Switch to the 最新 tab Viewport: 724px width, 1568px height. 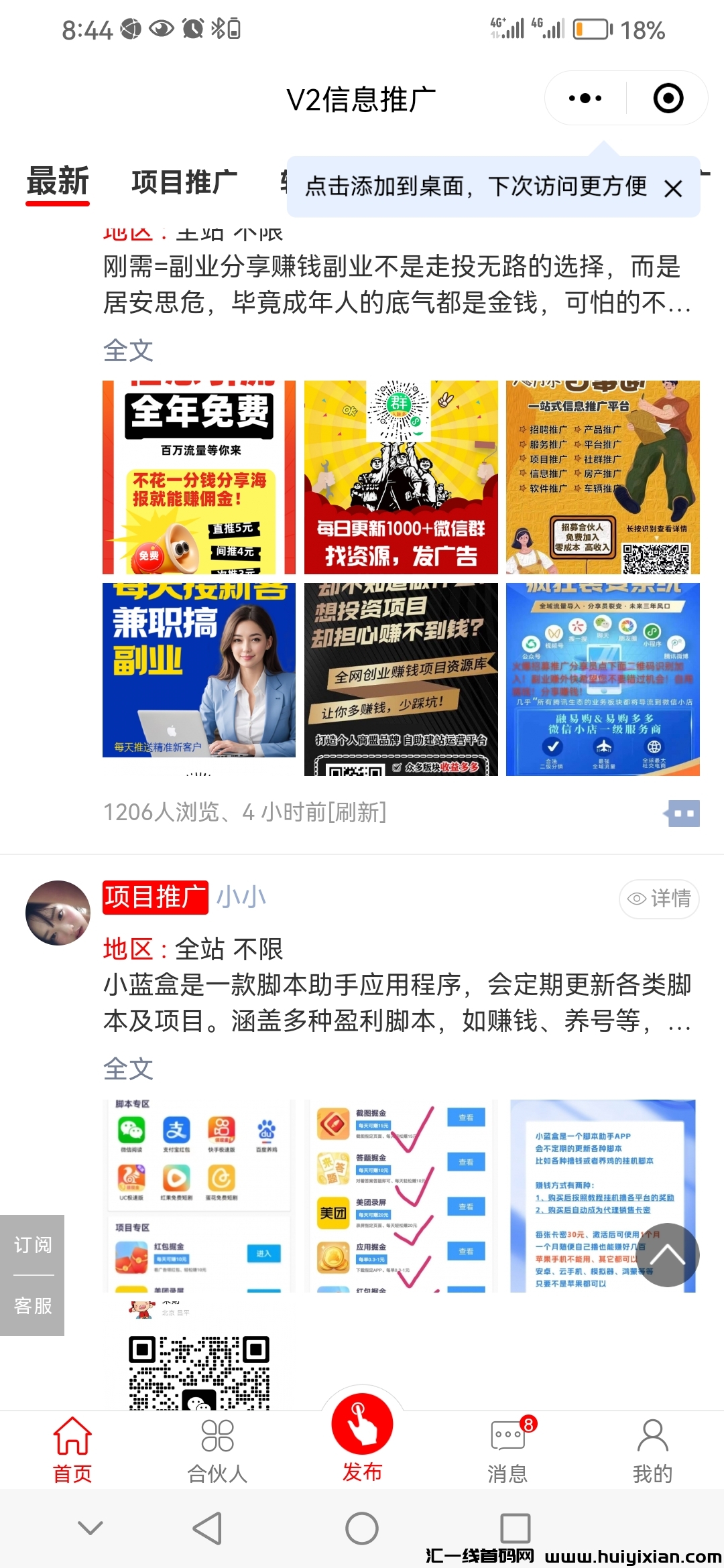coord(58,182)
